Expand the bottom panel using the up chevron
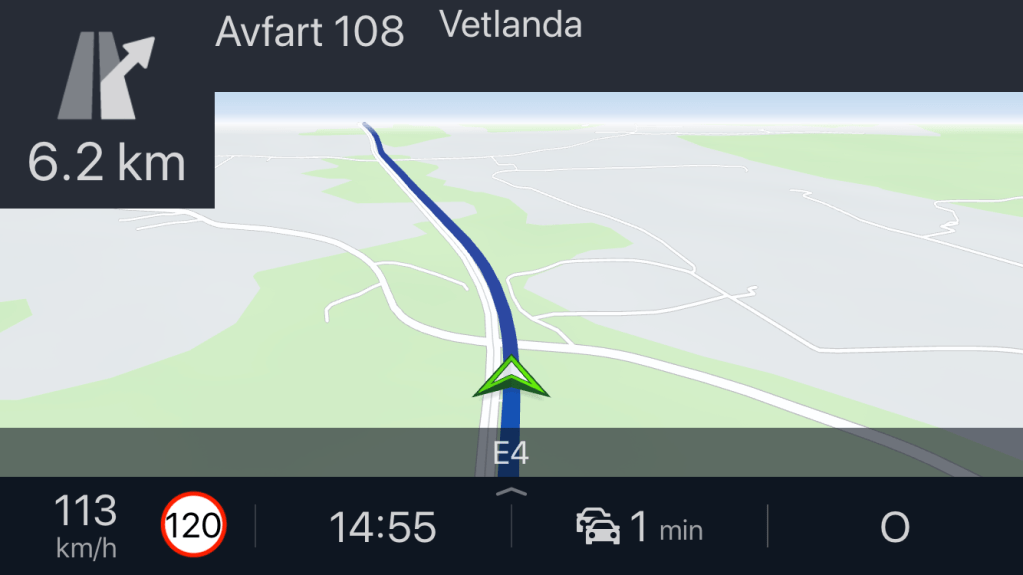This screenshot has height=575, width=1023. [511, 492]
